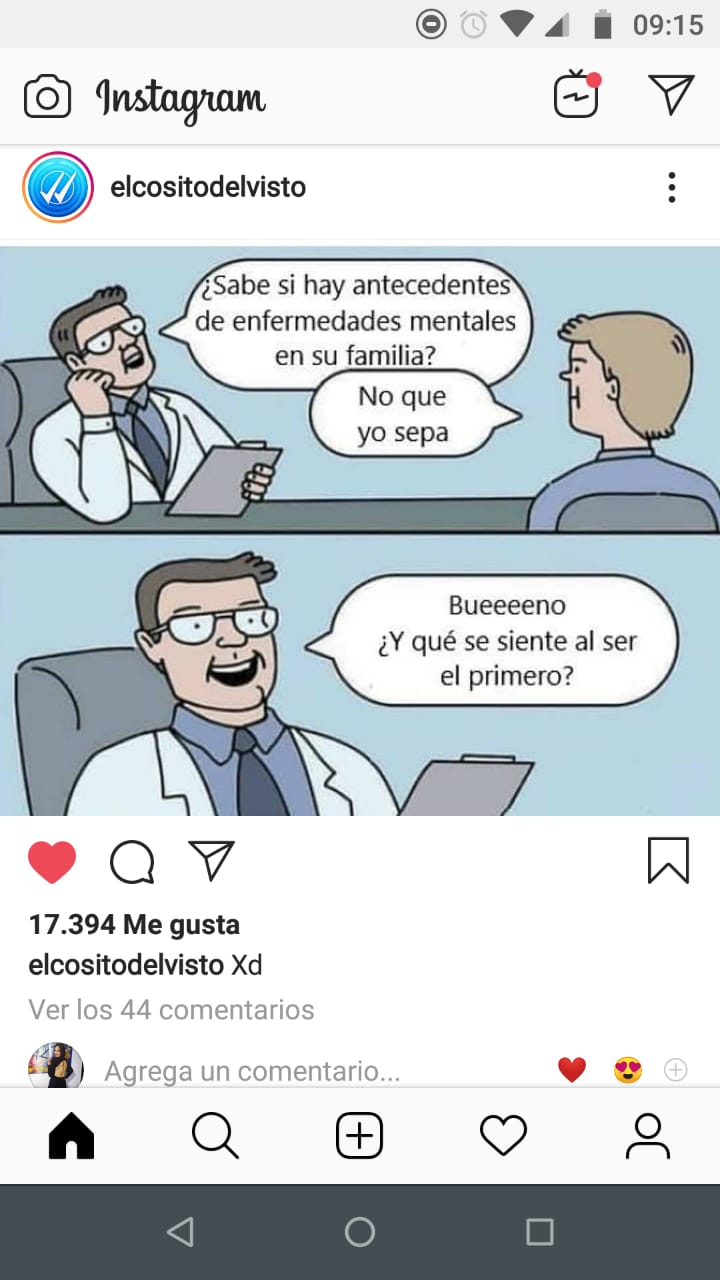Open the post's three-dot options menu

[671, 187]
